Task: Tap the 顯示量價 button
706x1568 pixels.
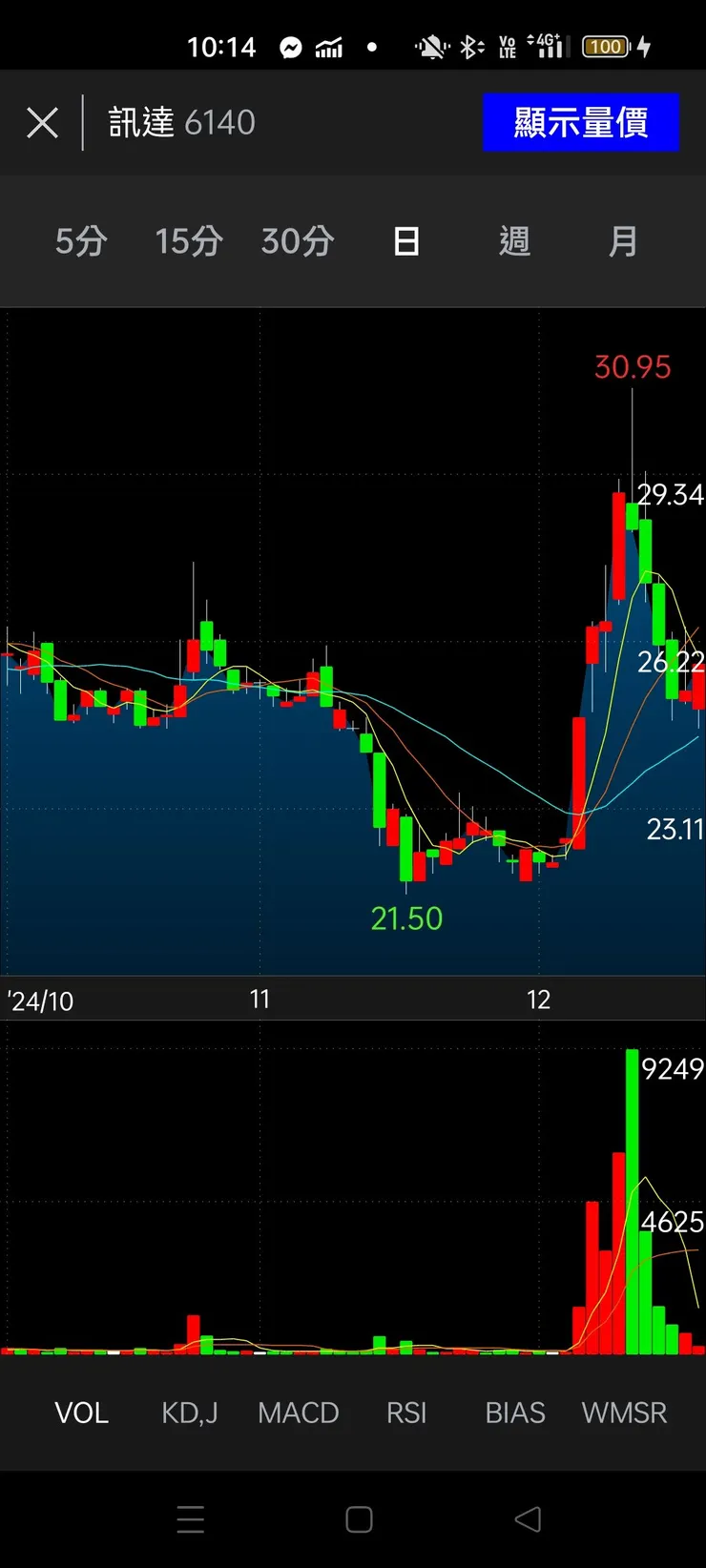Action: [580, 123]
